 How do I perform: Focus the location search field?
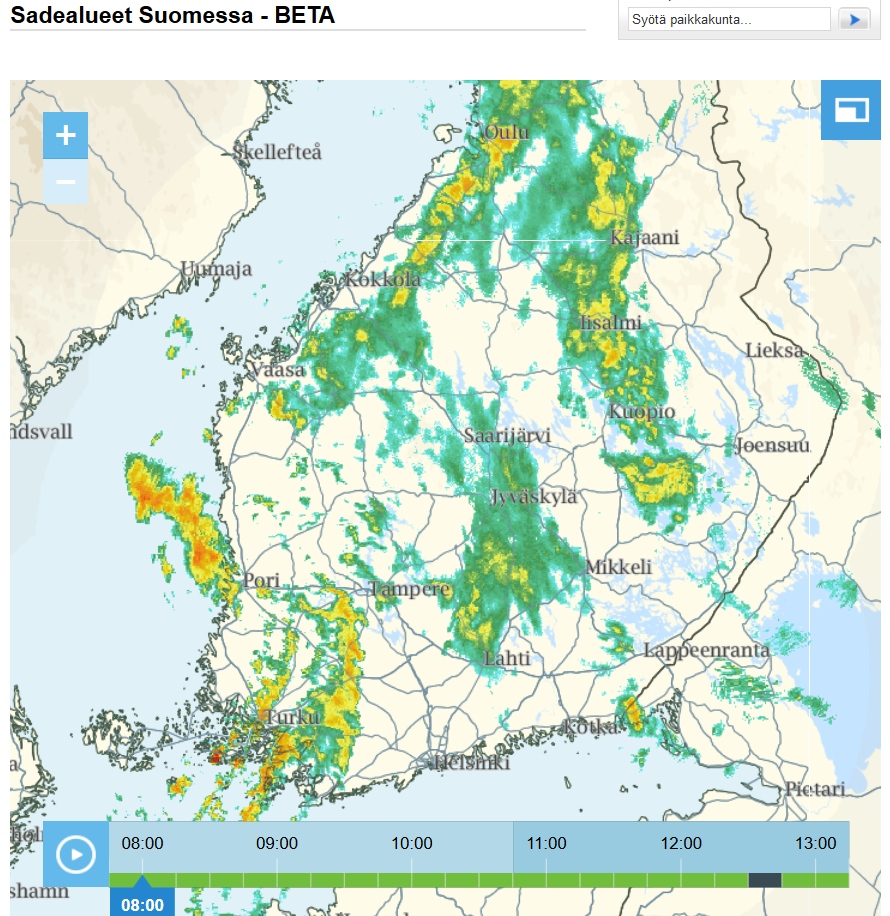pos(729,19)
